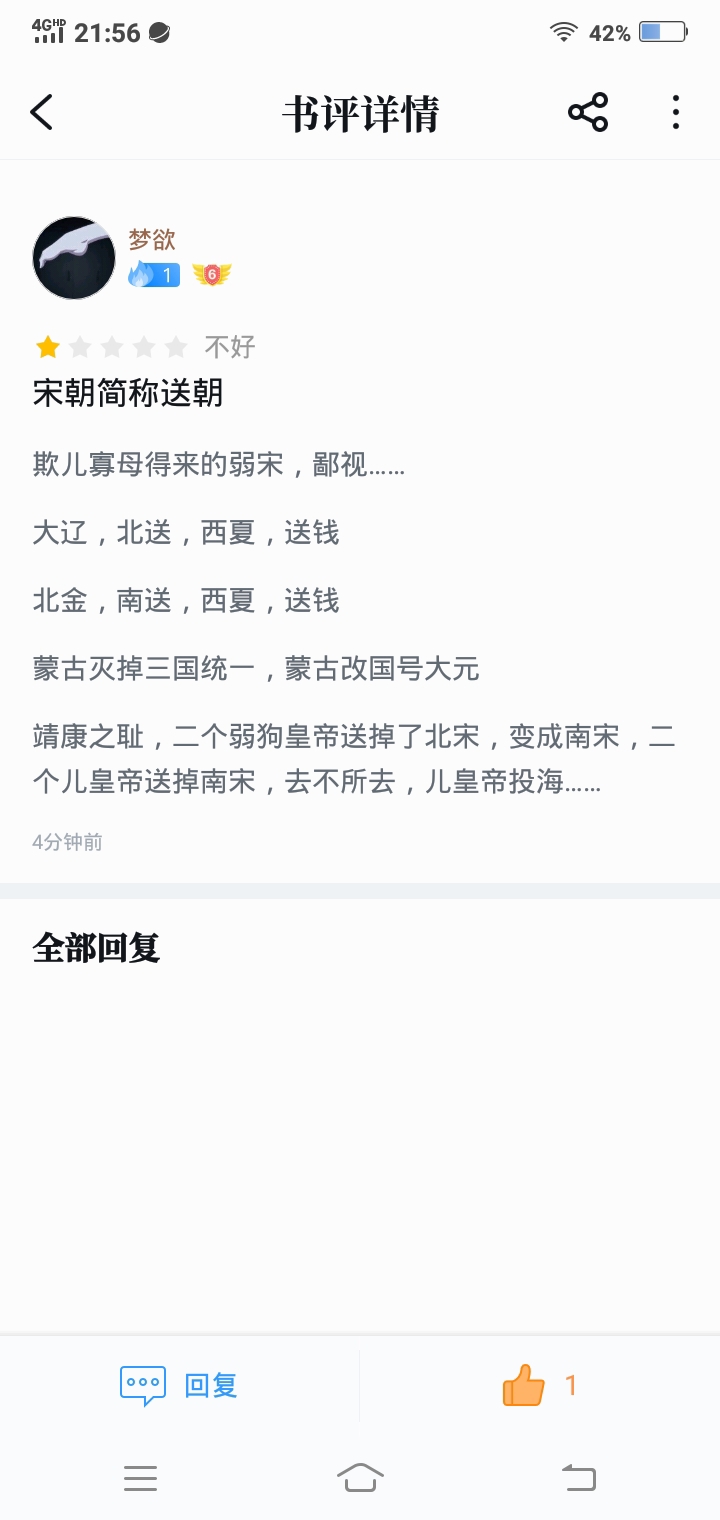The width and height of the screenshot is (720, 1520).
Task: Tap the system home button
Action: tap(360, 1477)
